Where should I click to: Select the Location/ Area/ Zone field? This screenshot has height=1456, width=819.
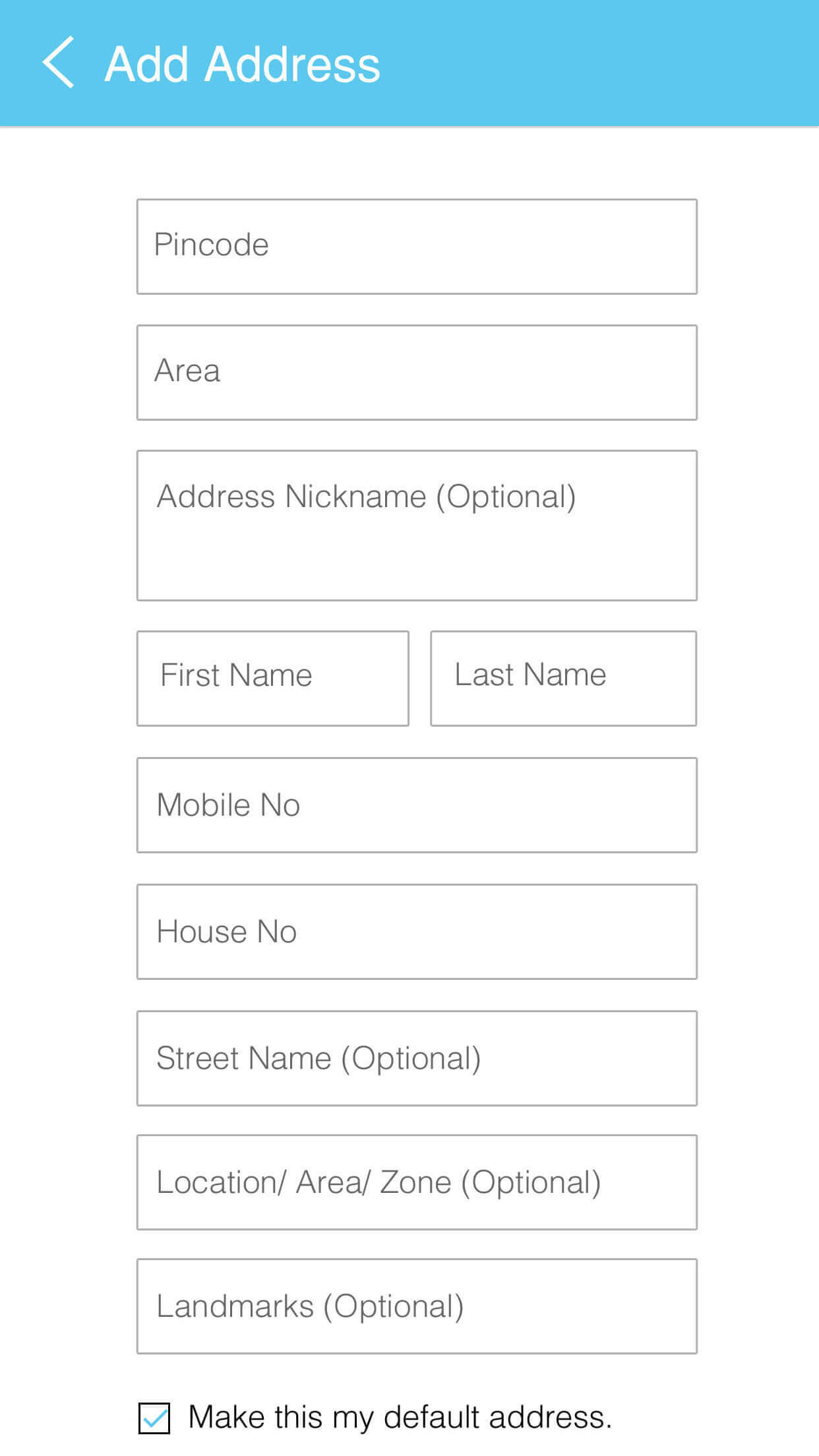pyautogui.click(x=417, y=1182)
